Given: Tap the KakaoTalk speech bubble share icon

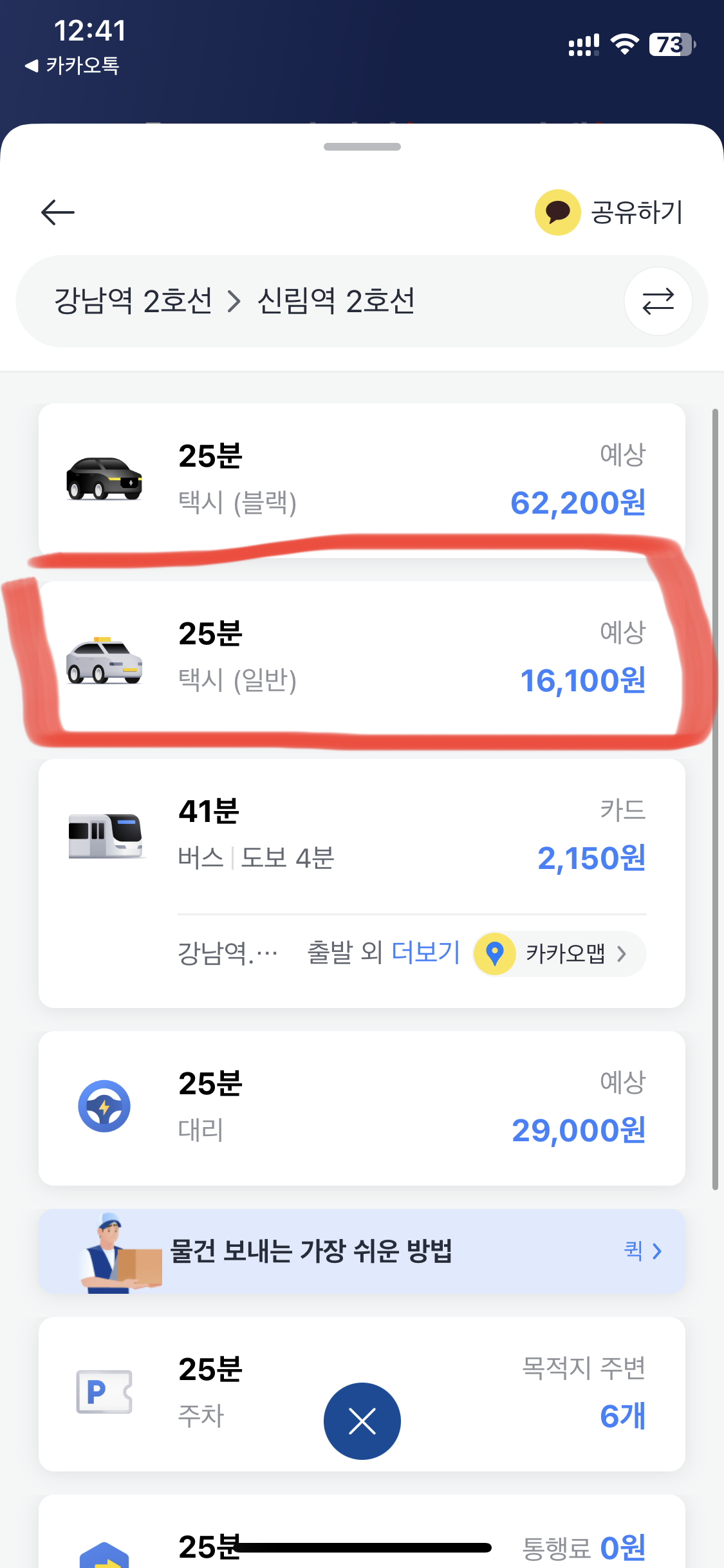Looking at the screenshot, I should tap(559, 212).
